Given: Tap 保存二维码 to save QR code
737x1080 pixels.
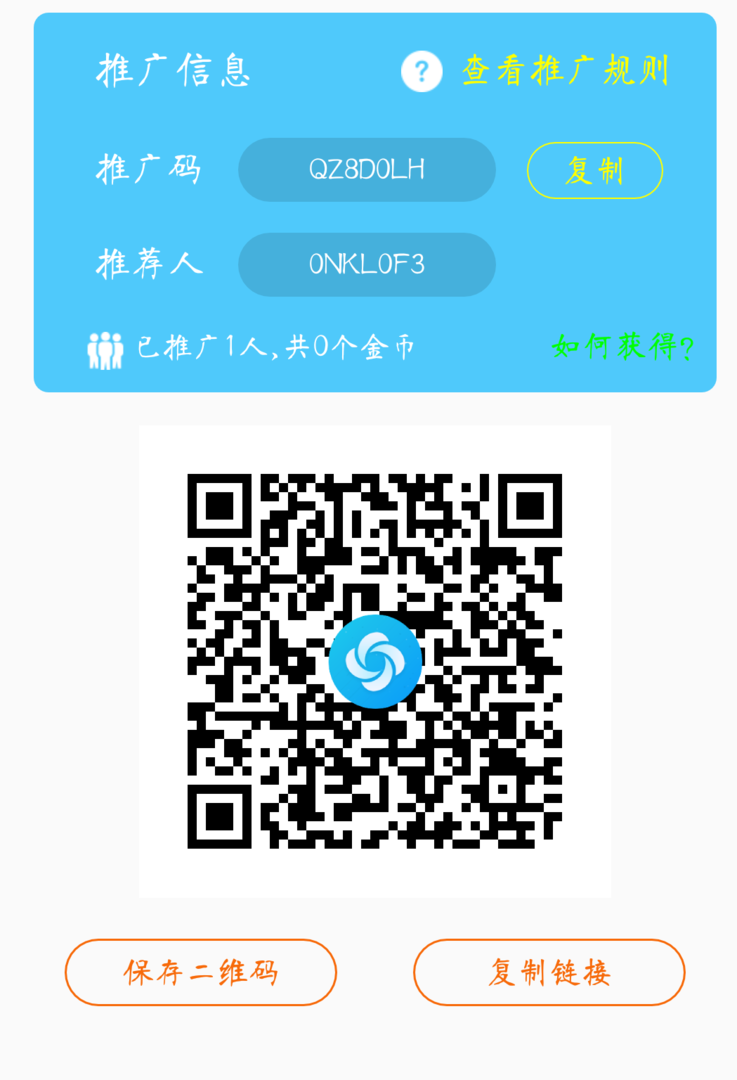Looking at the screenshot, I should (201, 972).
